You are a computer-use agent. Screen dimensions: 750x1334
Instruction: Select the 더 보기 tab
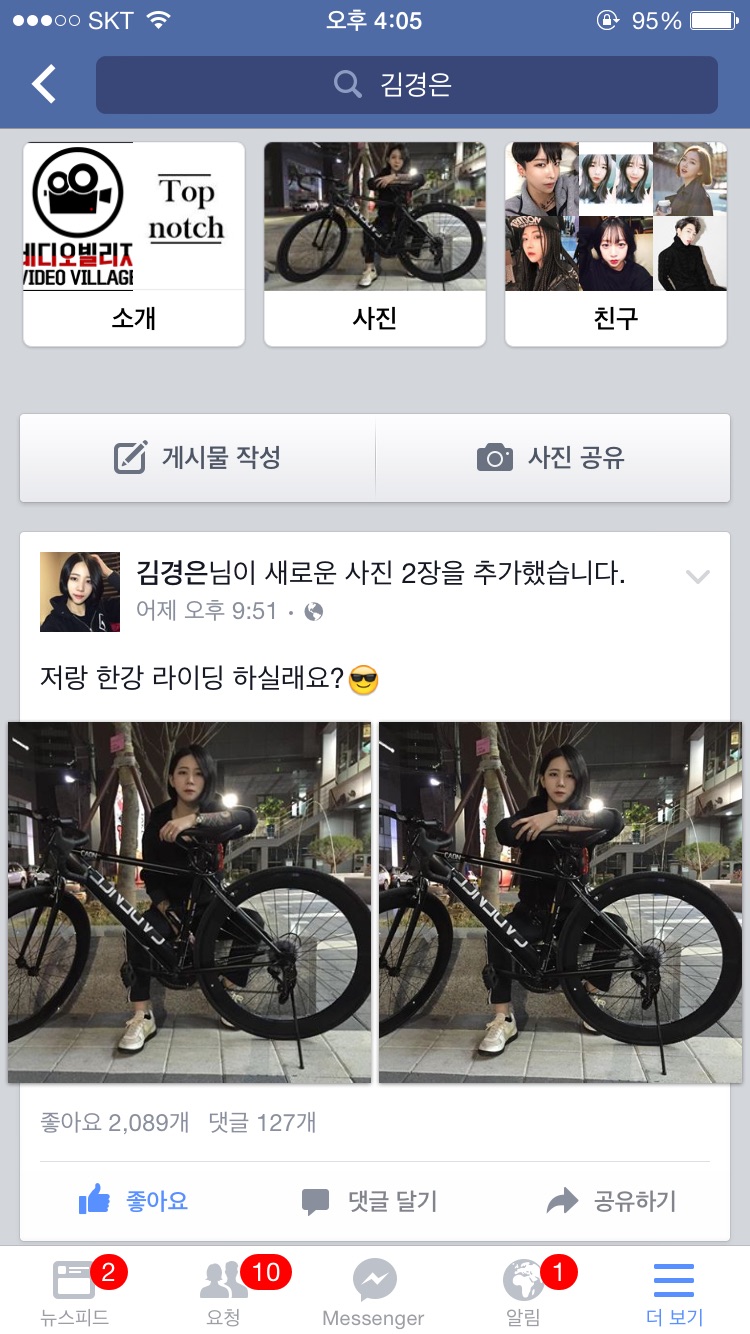coord(673,1290)
